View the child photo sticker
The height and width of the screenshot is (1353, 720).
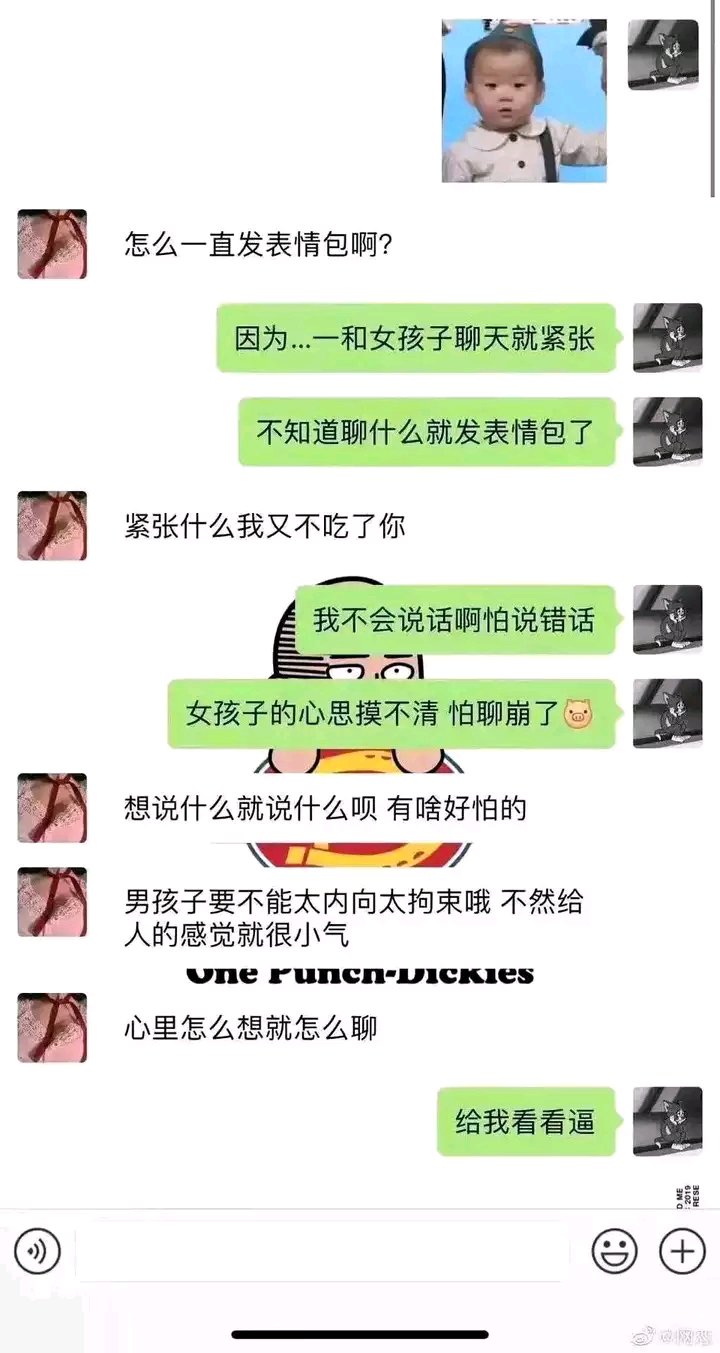pos(524,101)
